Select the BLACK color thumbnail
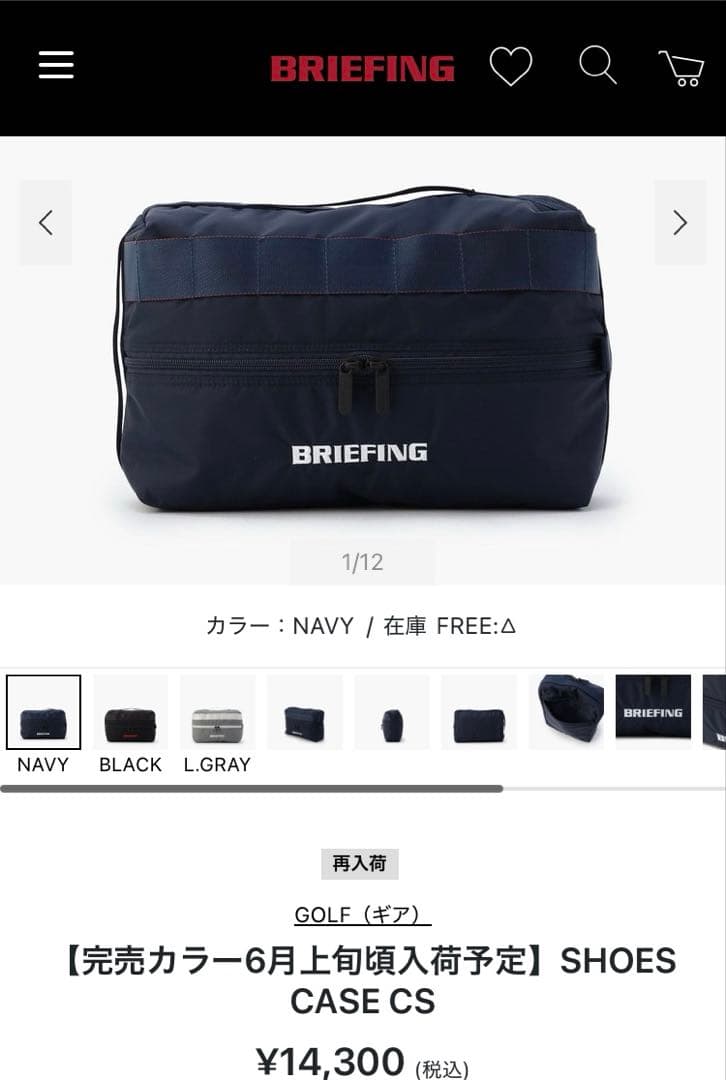The image size is (726, 1080). (130, 712)
